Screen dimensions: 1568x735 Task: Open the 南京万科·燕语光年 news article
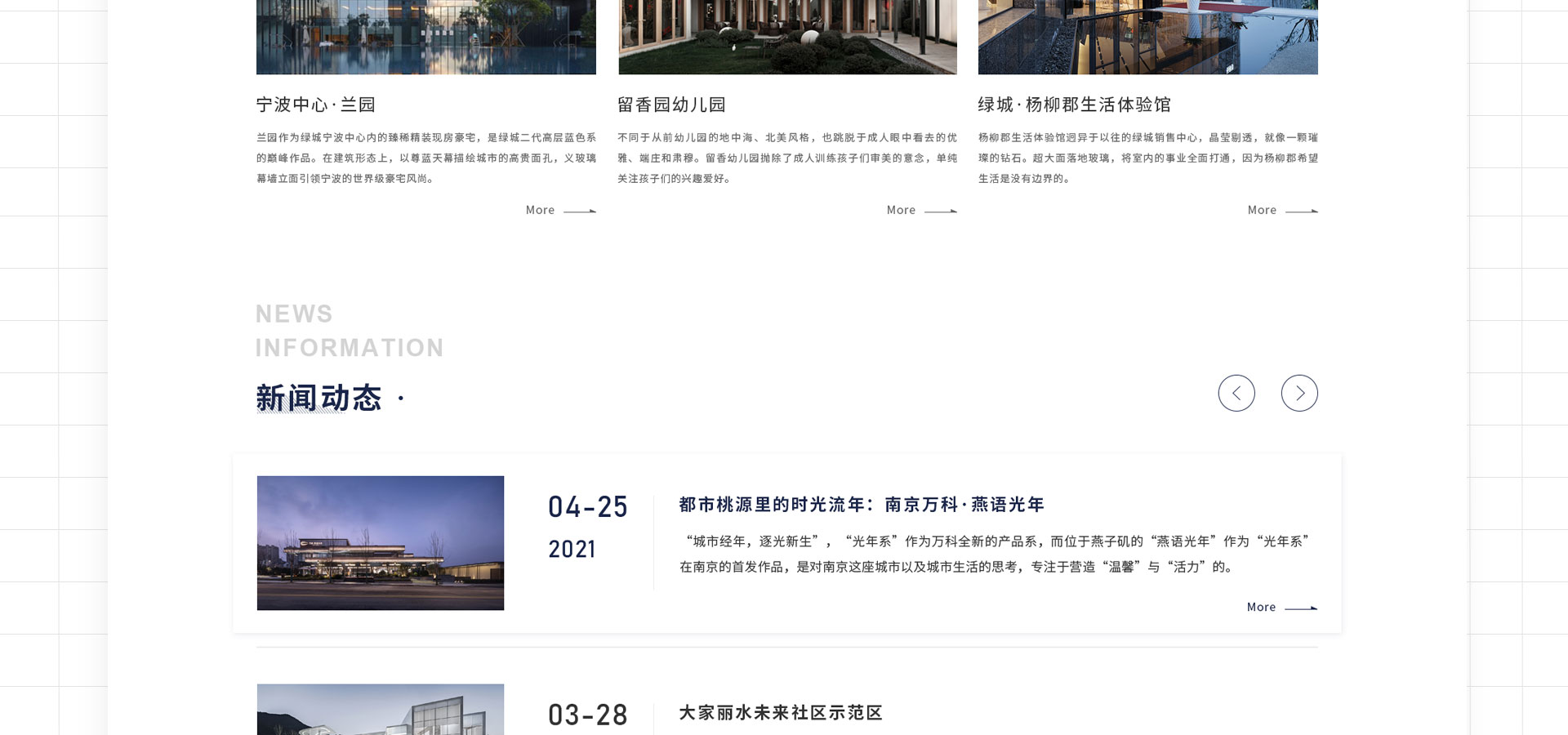click(x=861, y=505)
